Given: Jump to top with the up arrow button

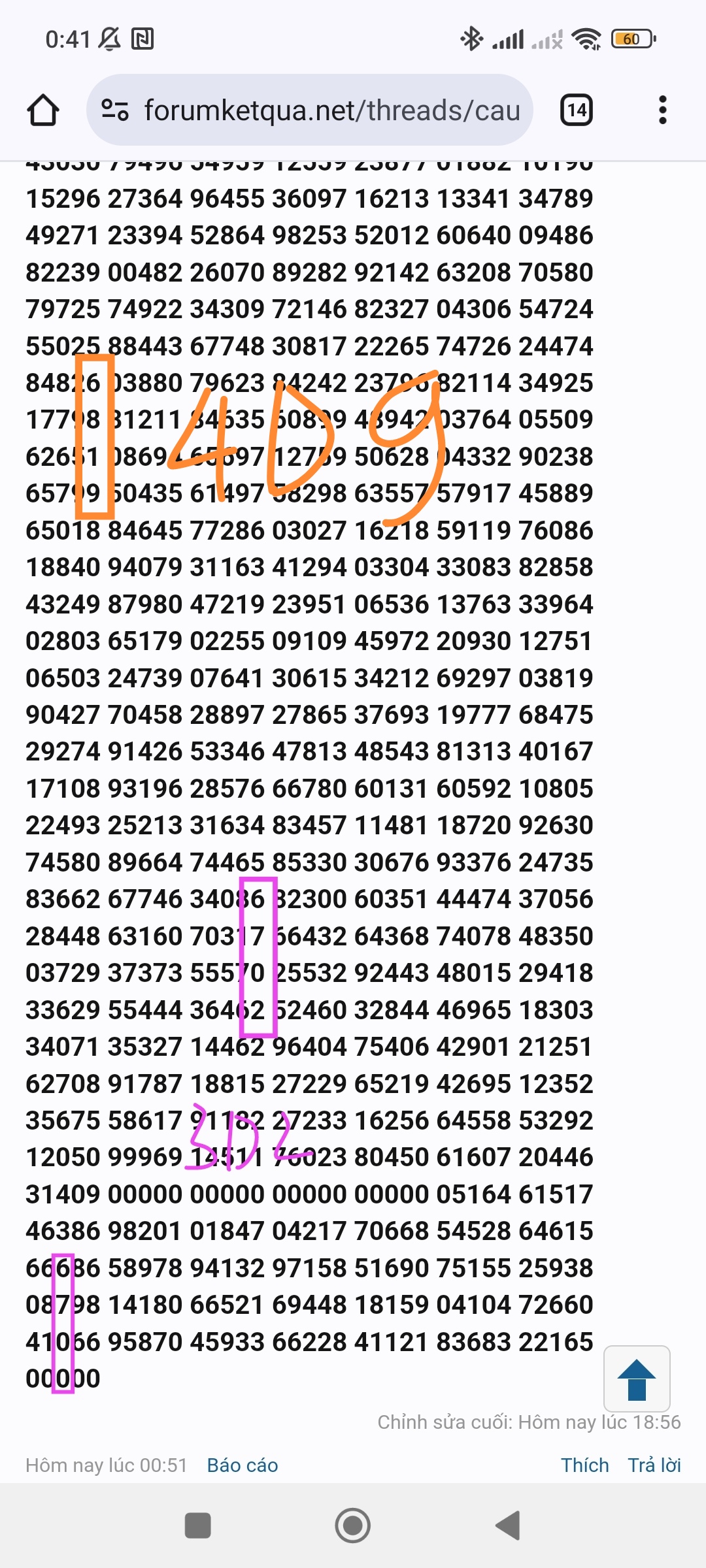Looking at the screenshot, I should (x=637, y=1379).
